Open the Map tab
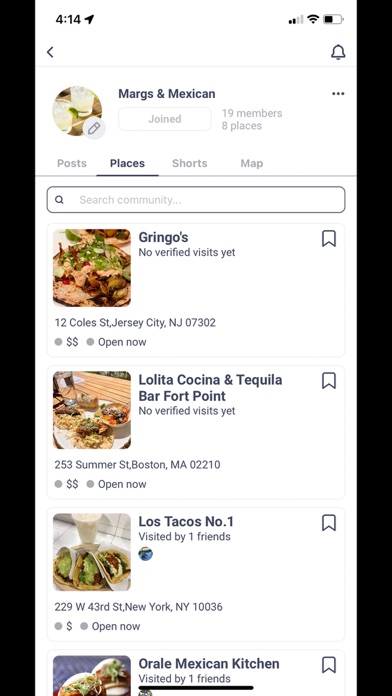Screen dimensions: 392x696 tap(252, 163)
